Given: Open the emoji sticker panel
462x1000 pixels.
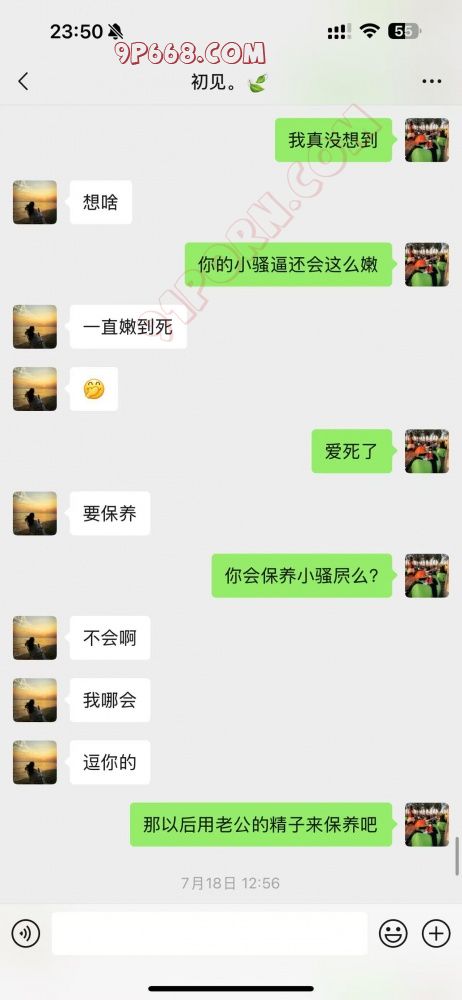Looking at the screenshot, I should (x=393, y=934).
